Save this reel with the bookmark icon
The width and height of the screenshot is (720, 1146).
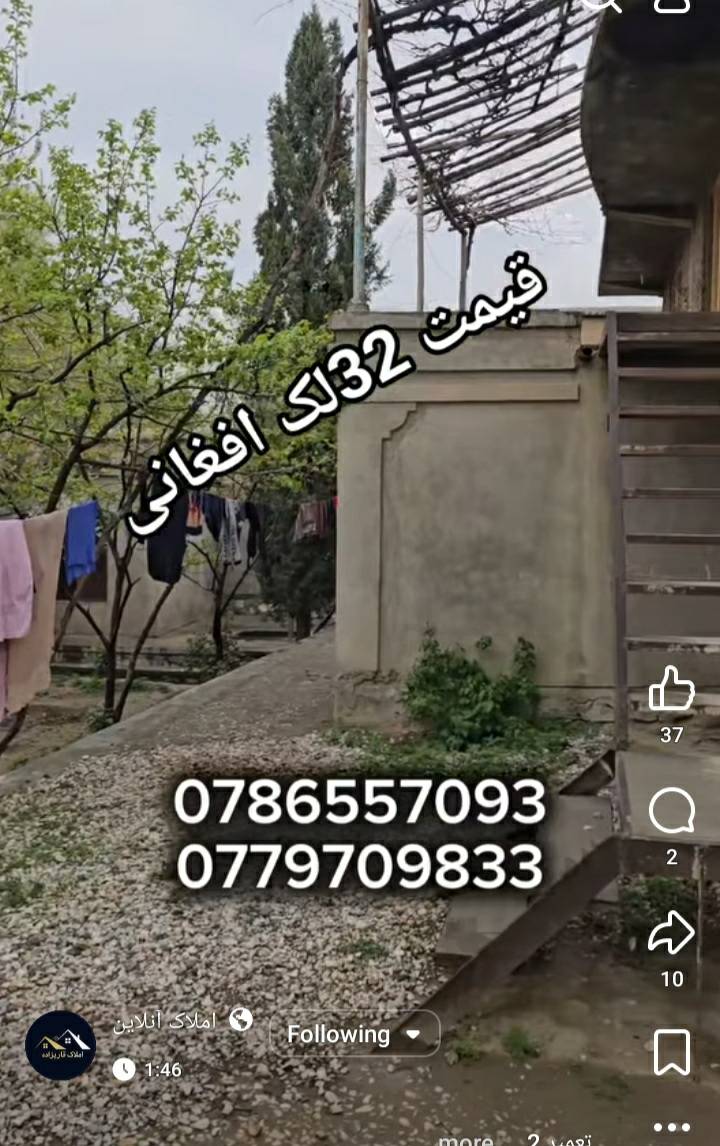point(671,1052)
